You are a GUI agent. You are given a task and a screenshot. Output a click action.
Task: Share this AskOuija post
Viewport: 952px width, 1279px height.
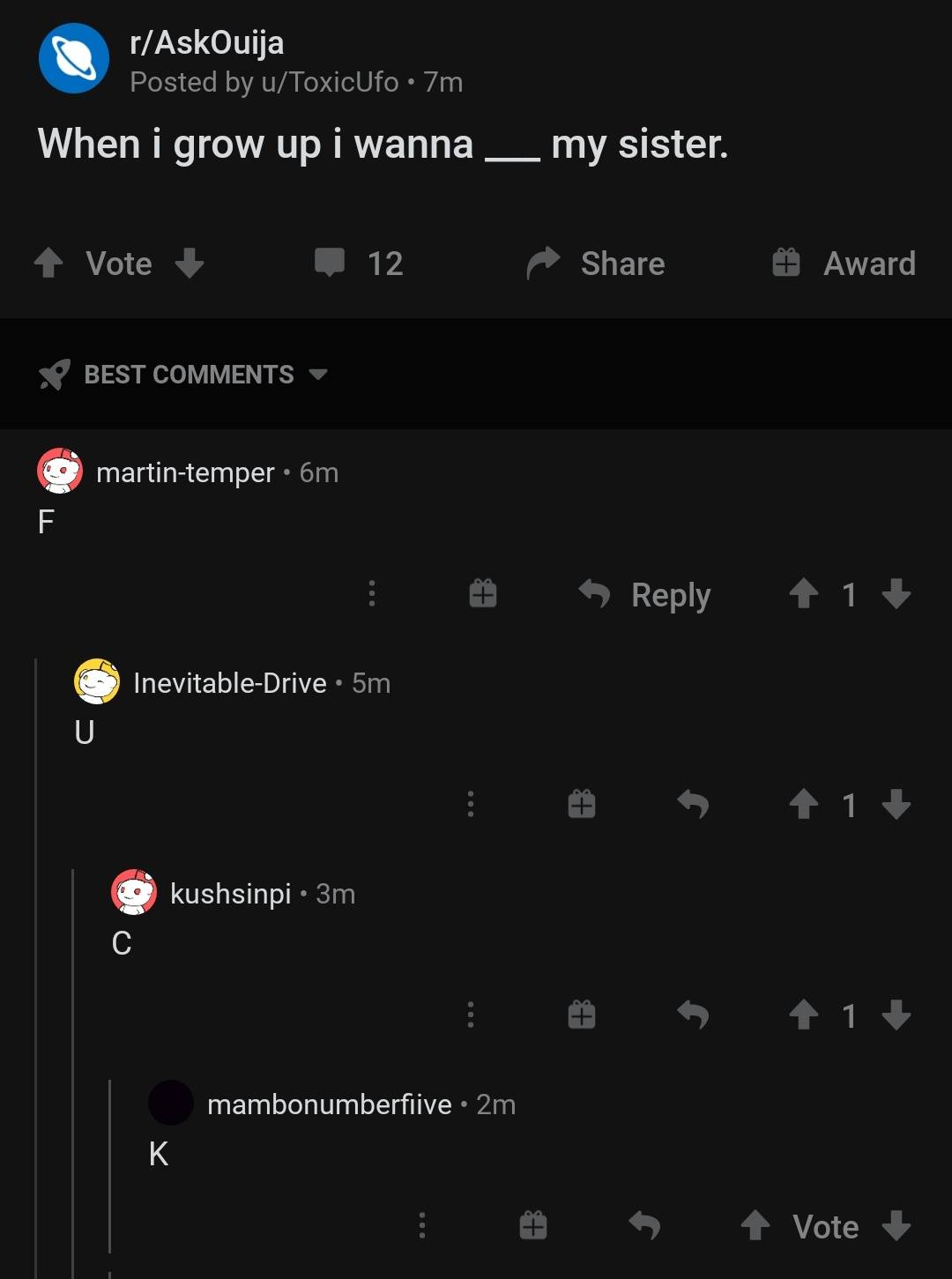point(596,263)
